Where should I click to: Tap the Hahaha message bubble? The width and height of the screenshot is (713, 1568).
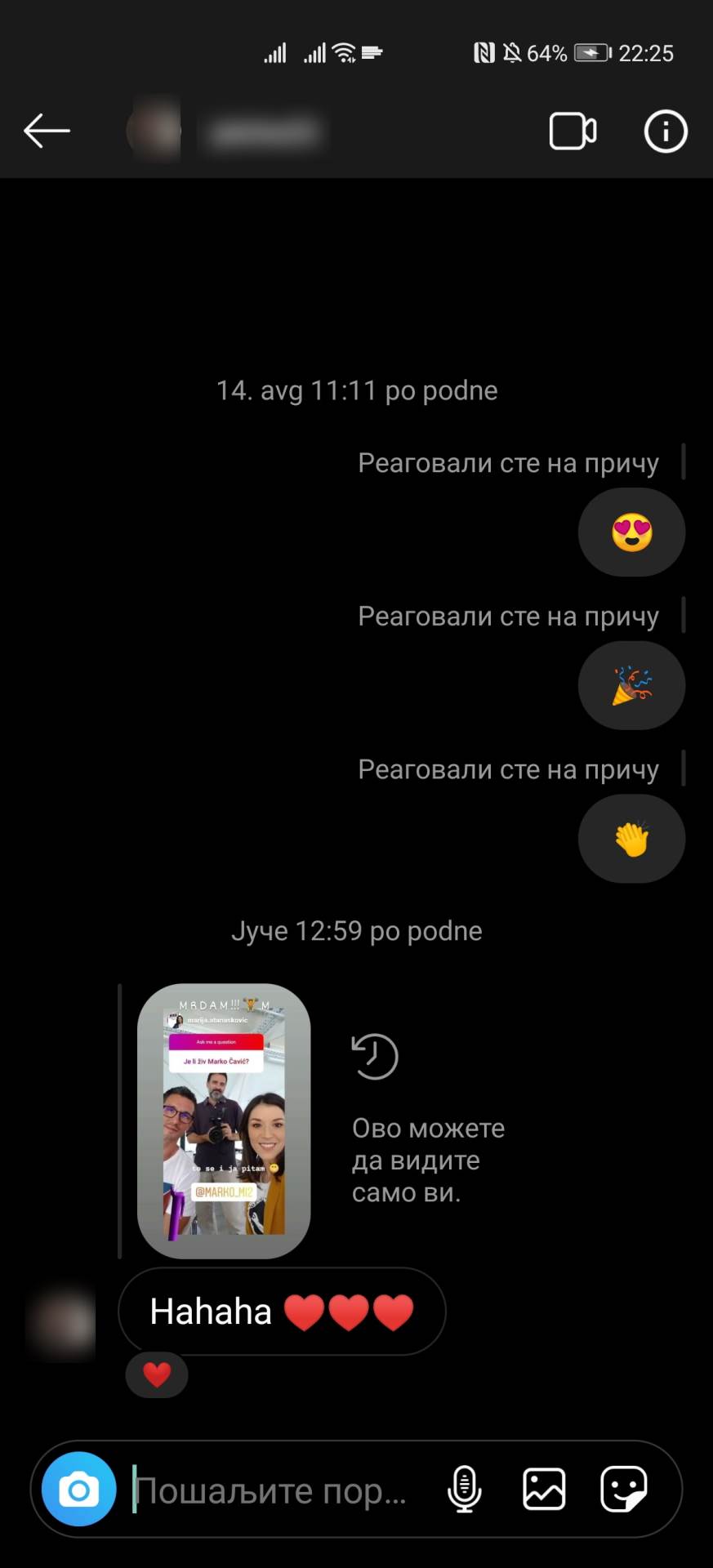tap(282, 1312)
